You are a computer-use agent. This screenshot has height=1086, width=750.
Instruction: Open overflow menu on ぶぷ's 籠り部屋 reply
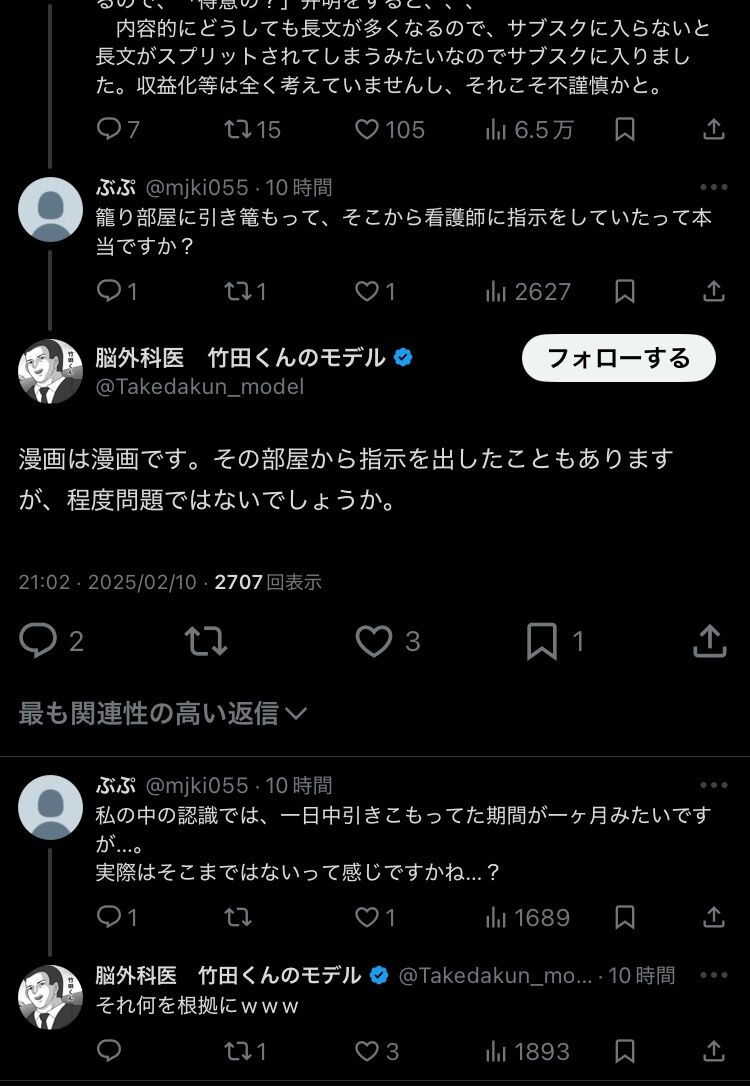click(x=713, y=187)
